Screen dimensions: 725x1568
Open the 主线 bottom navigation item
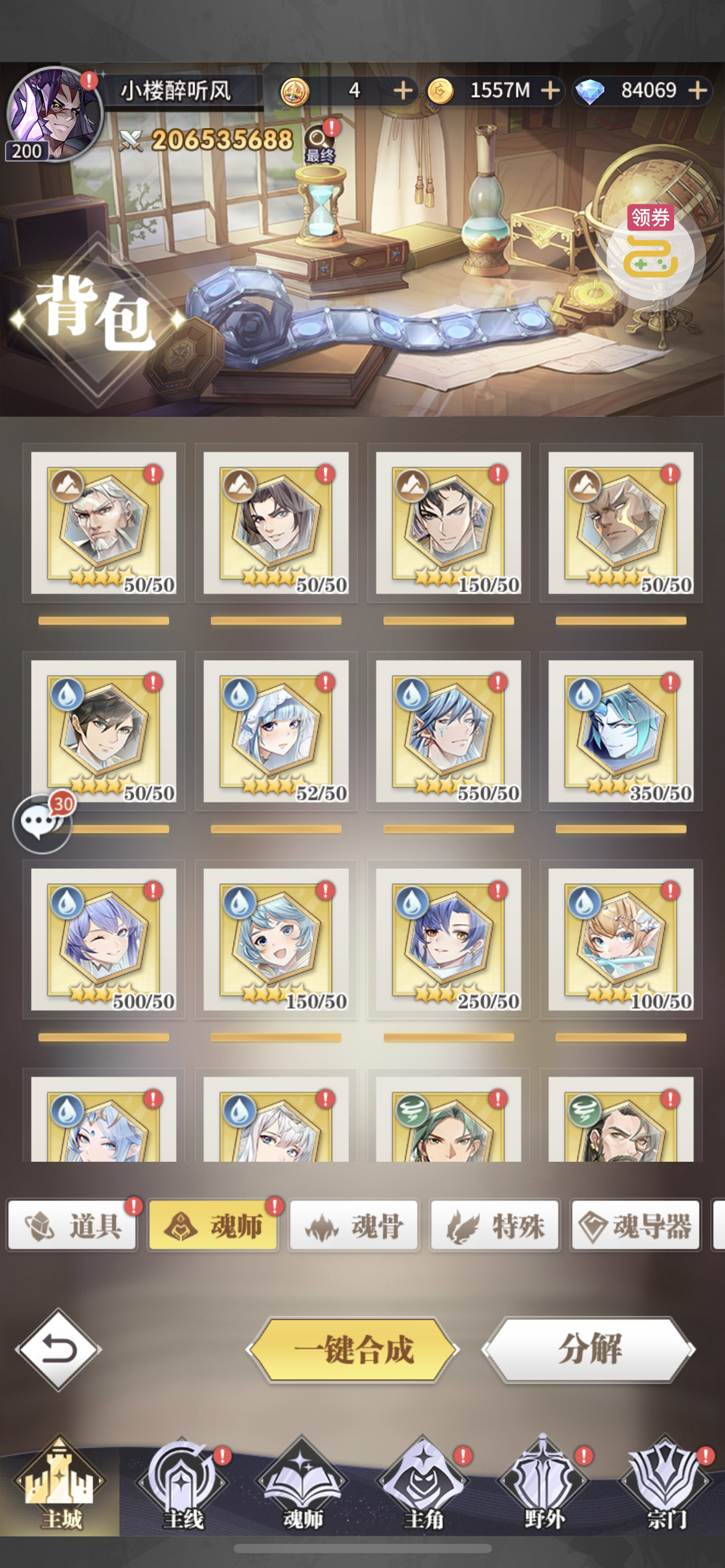pyautogui.click(x=182, y=1486)
